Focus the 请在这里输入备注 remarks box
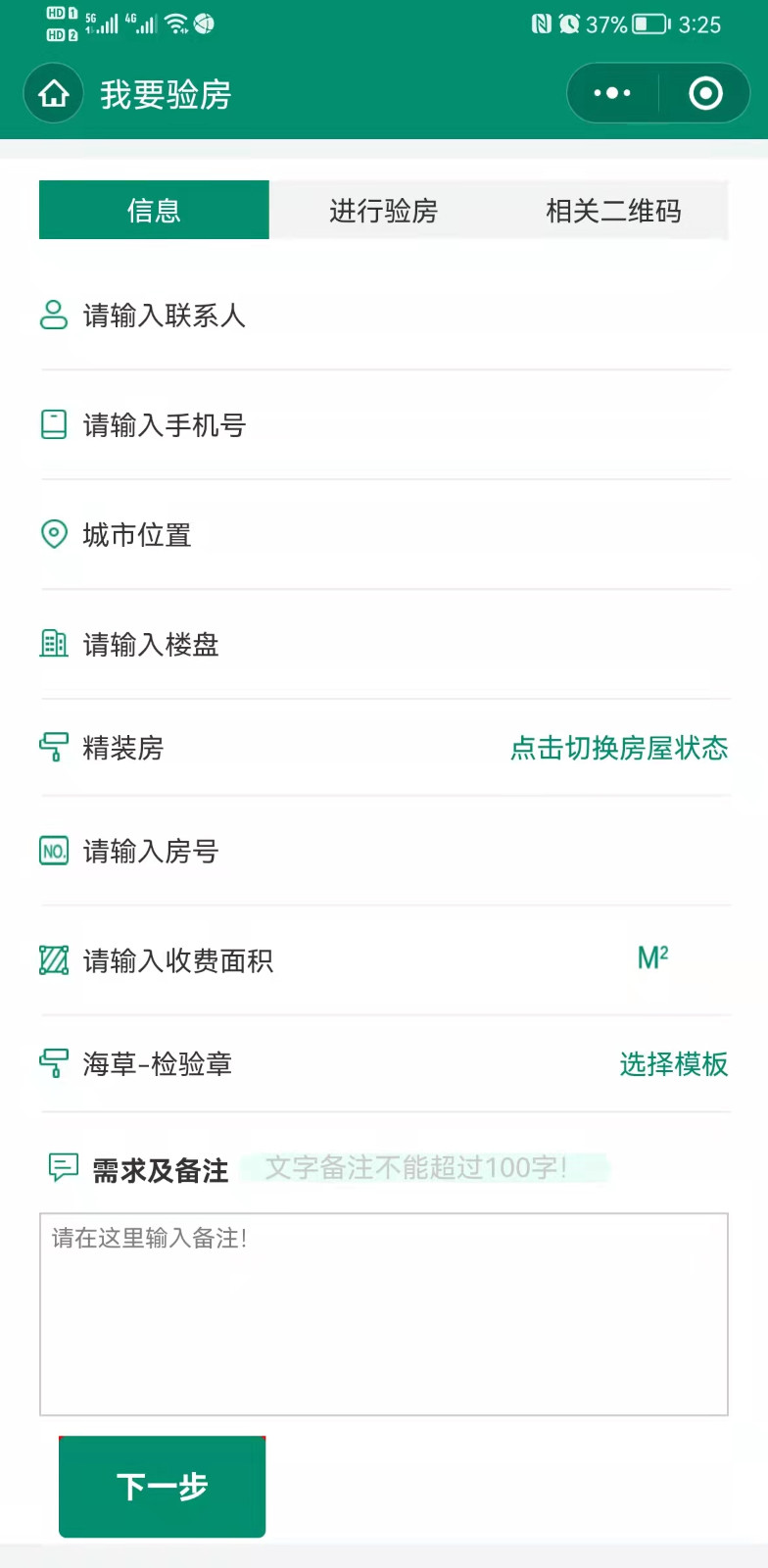Image resolution: width=768 pixels, height=1568 pixels. click(x=384, y=1314)
